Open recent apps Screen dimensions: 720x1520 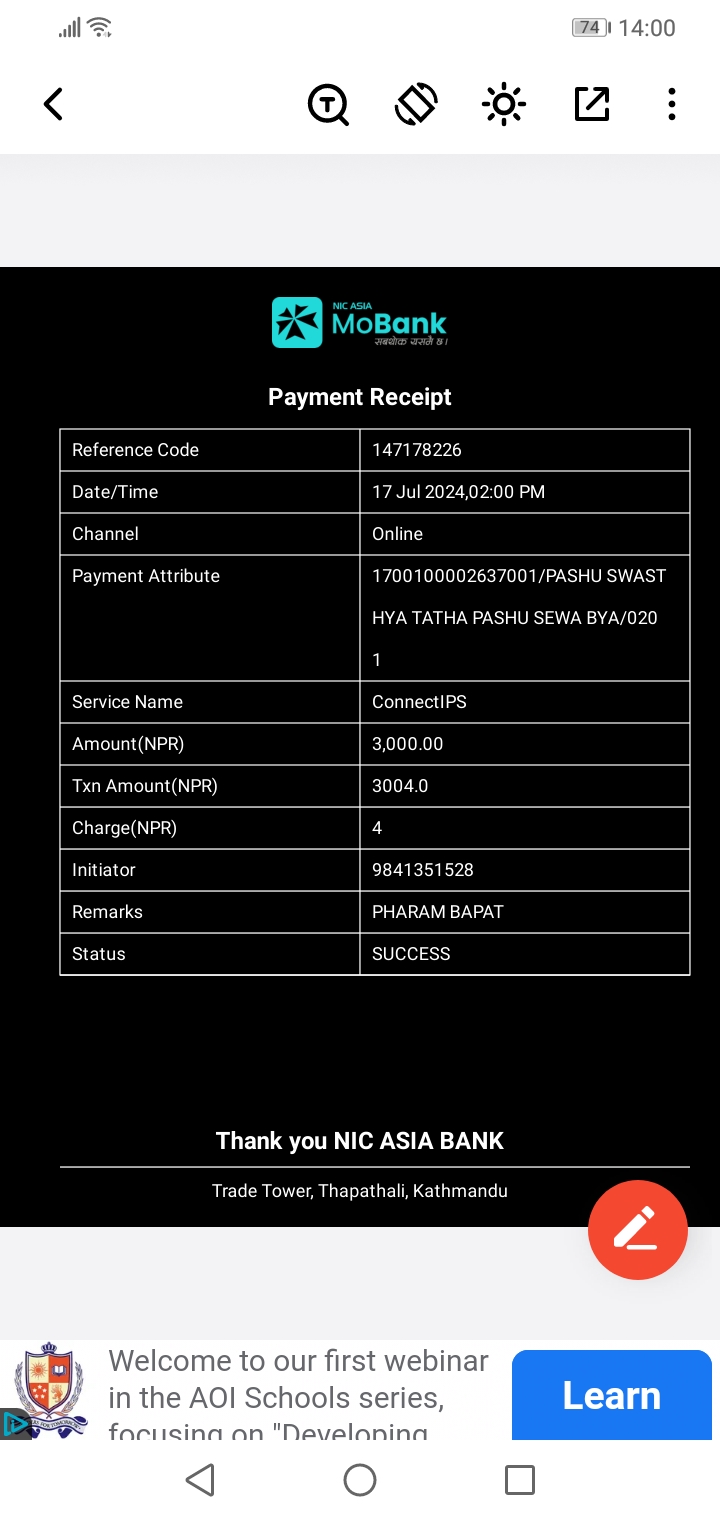520,1480
